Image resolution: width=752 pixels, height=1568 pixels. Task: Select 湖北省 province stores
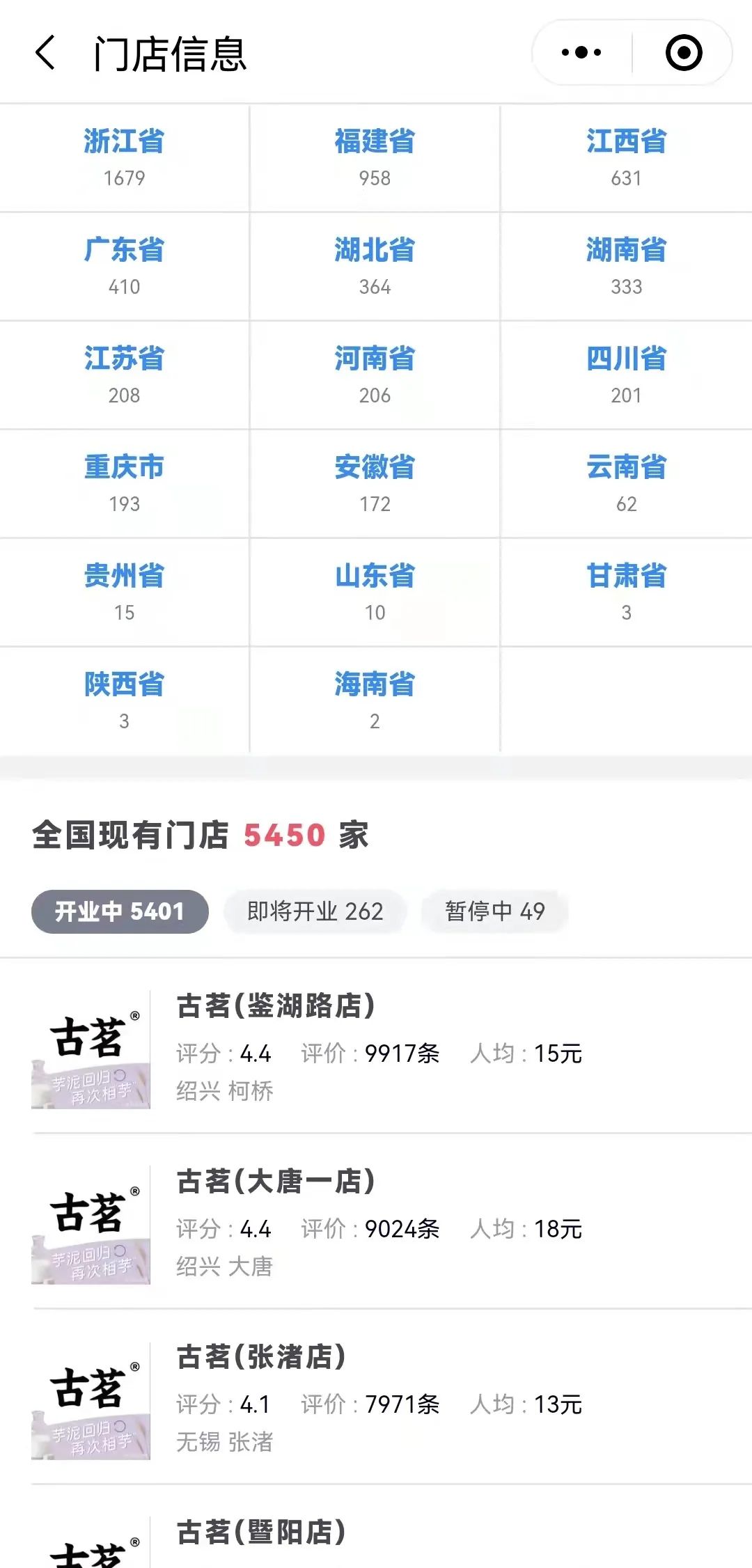tap(375, 266)
